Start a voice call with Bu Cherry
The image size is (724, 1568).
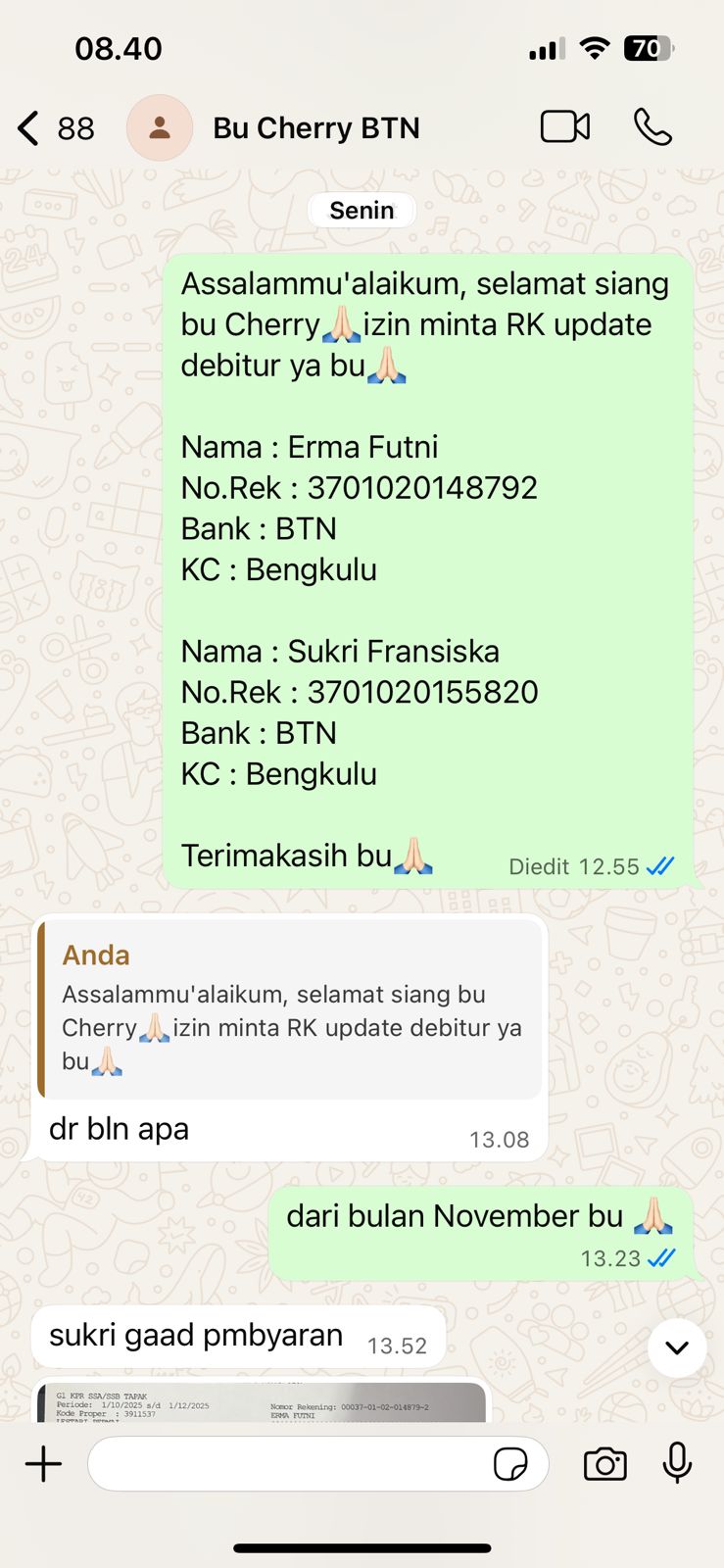[652, 127]
